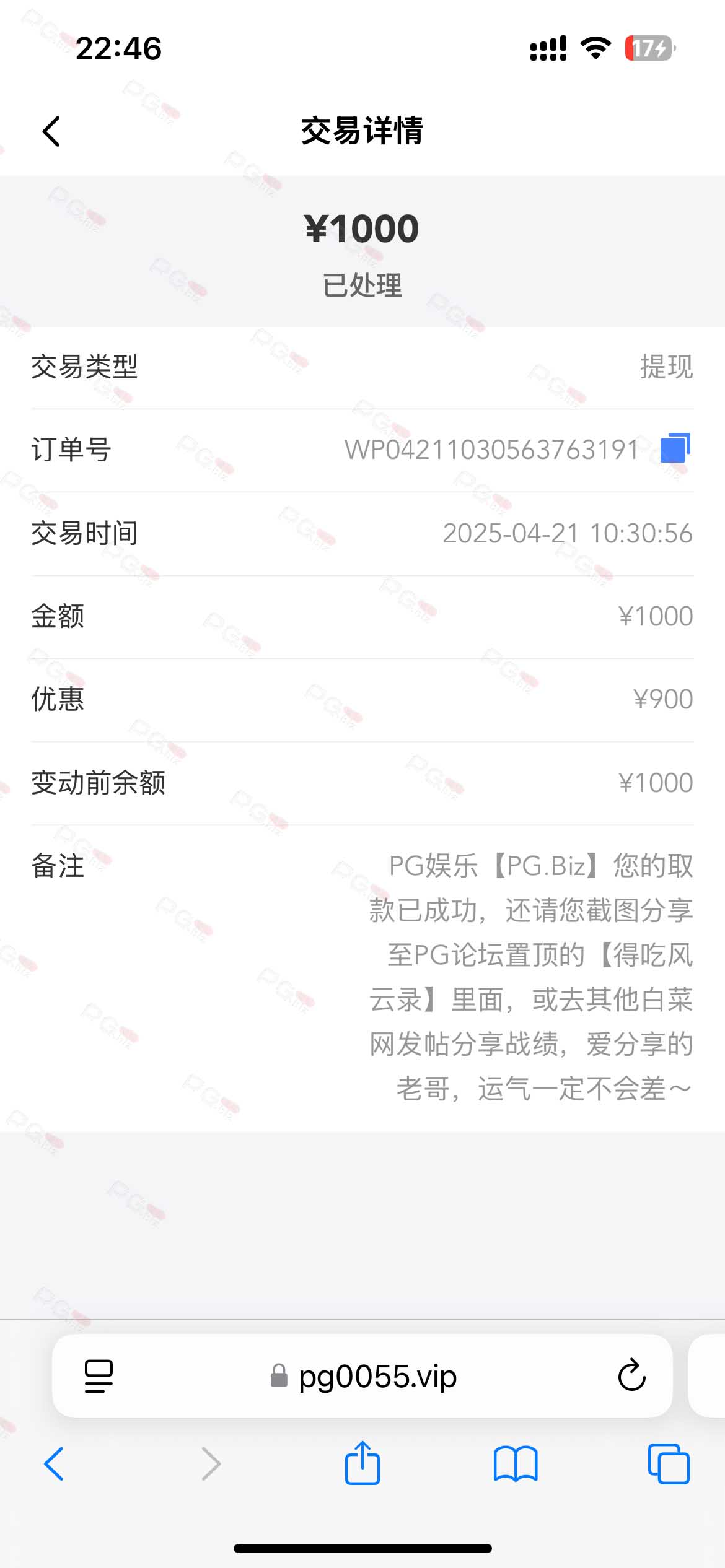Copy the order number WP04211030563763191
The height and width of the screenshot is (1568, 725).
[x=675, y=448]
